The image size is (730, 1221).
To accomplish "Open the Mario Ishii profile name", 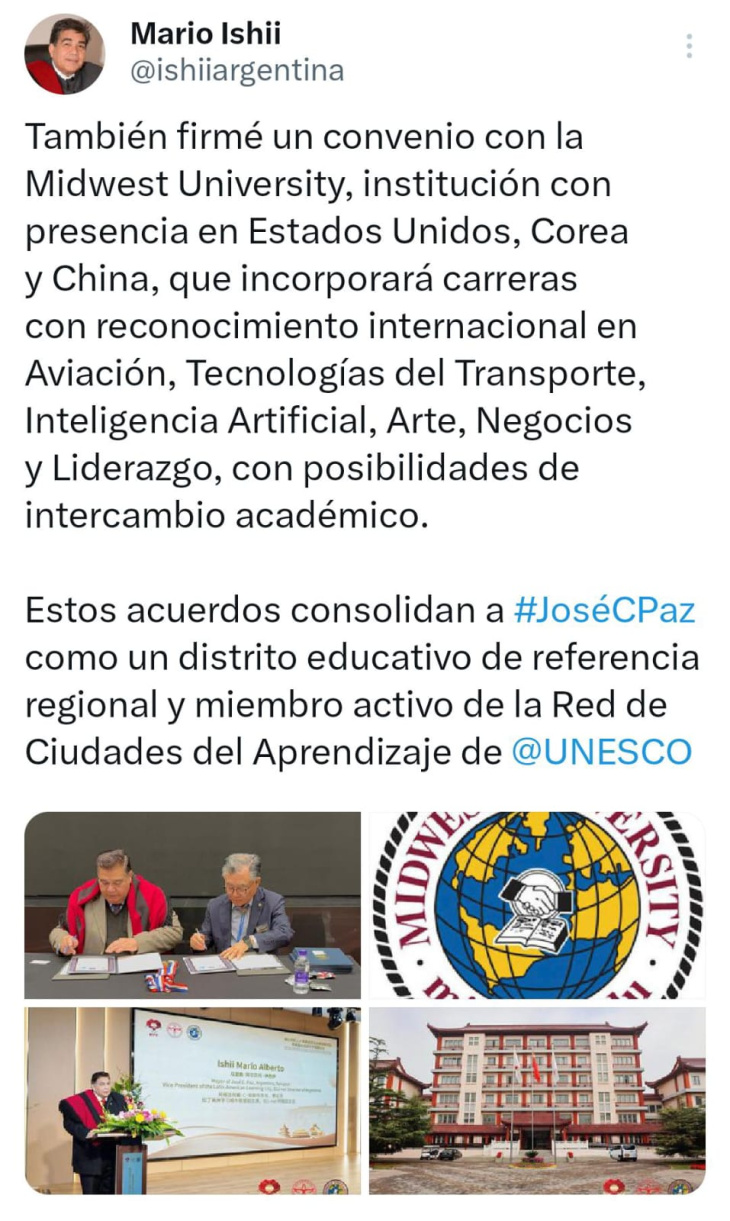I will (205, 32).
